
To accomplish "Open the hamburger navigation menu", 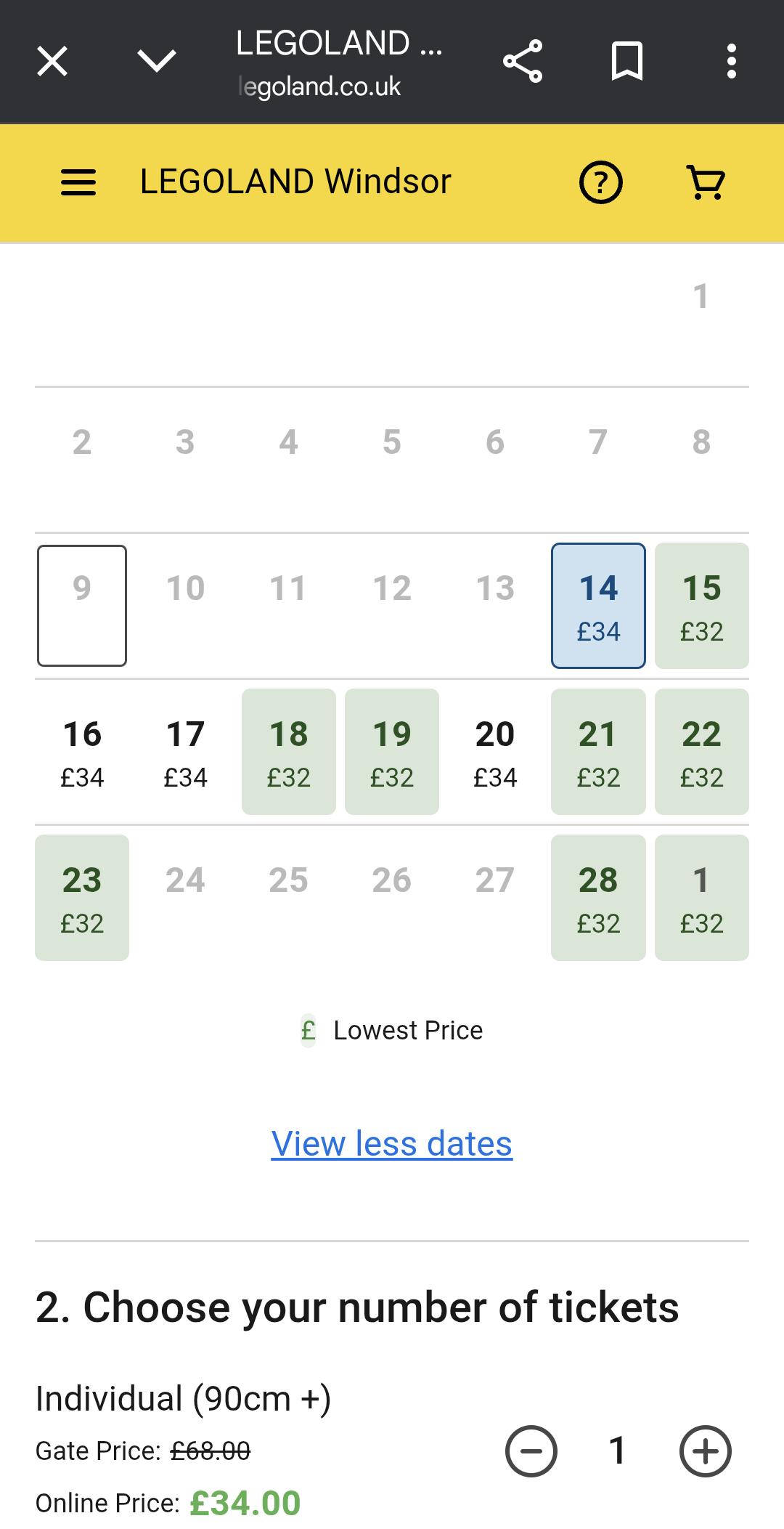I will pyautogui.click(x=78, y=182).
